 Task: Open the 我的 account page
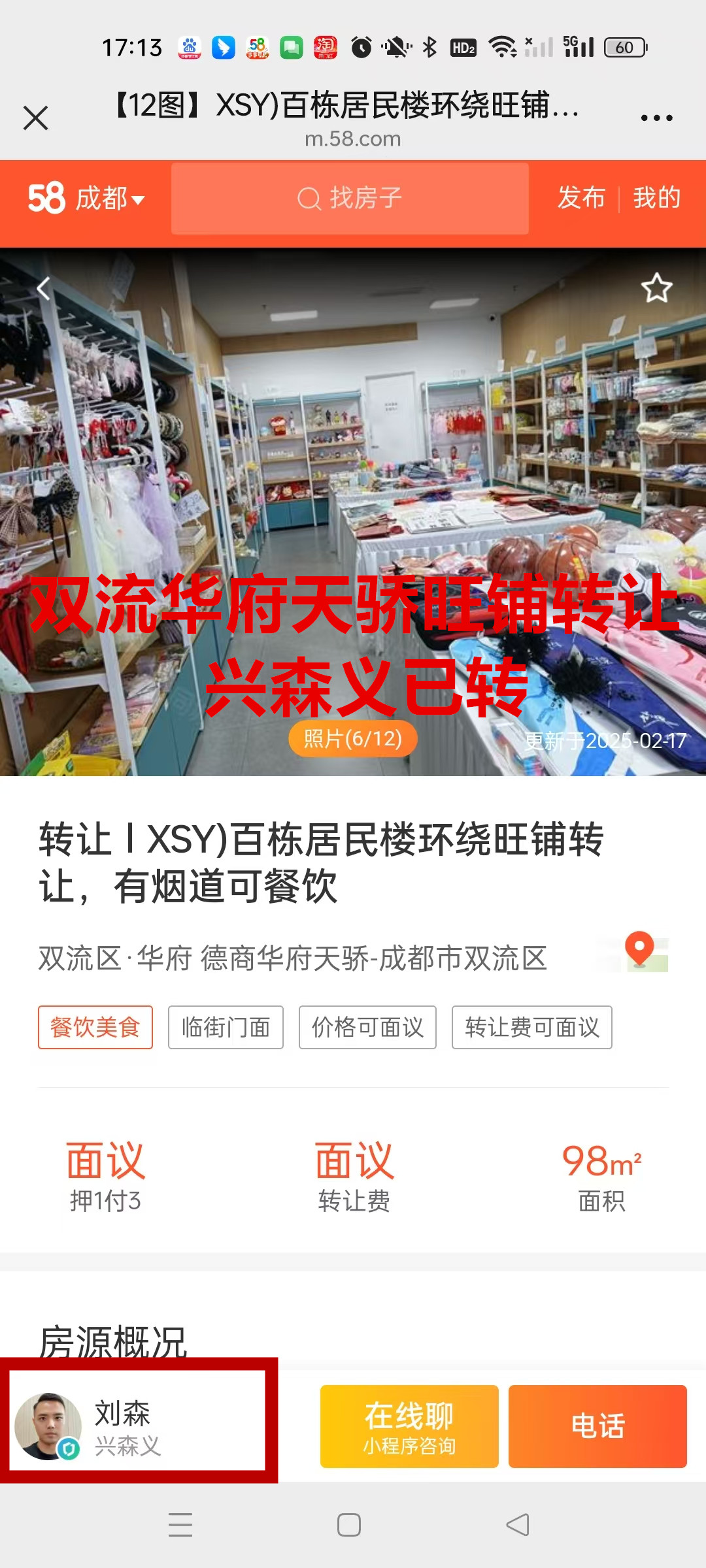[656, 198]
